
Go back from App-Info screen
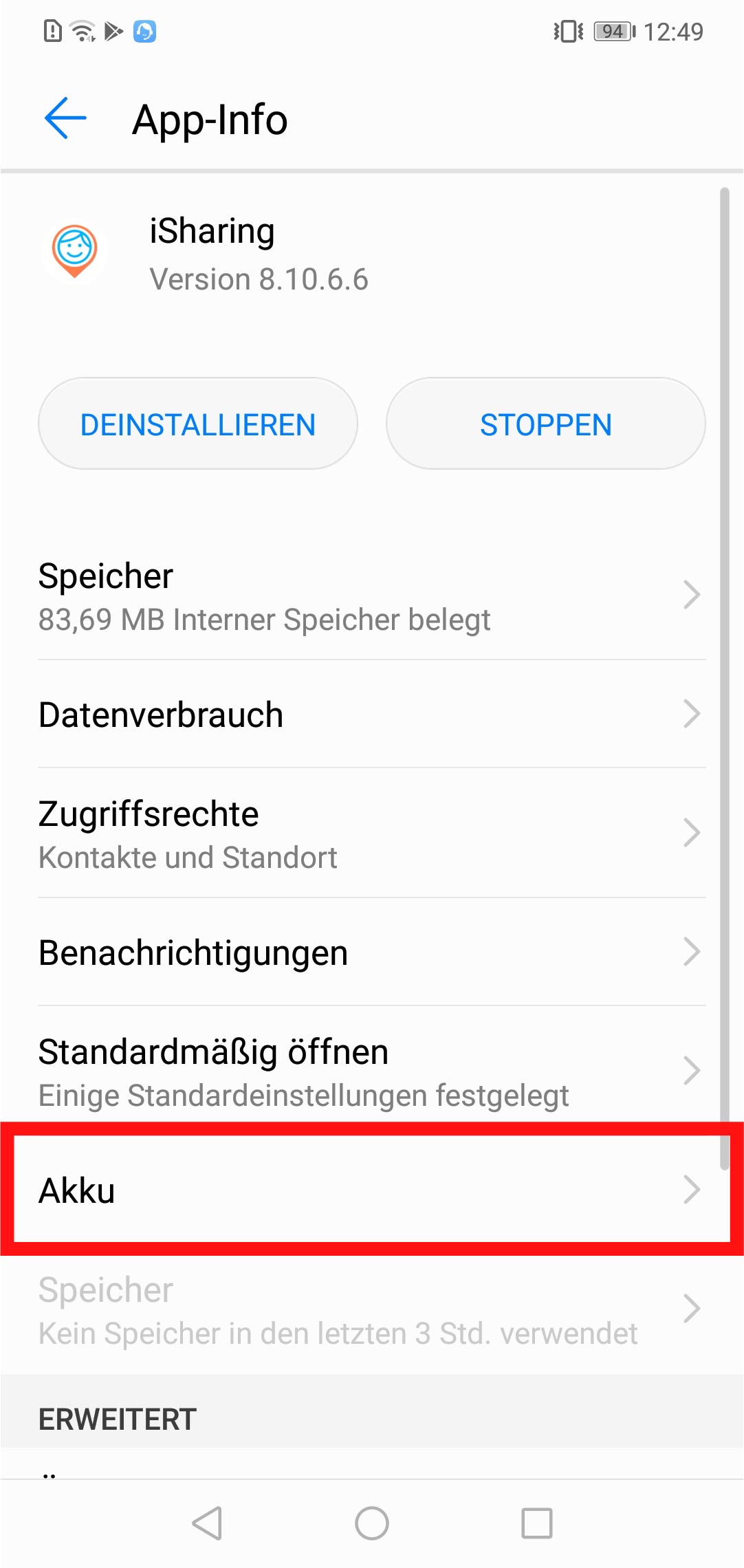(65, 118)
